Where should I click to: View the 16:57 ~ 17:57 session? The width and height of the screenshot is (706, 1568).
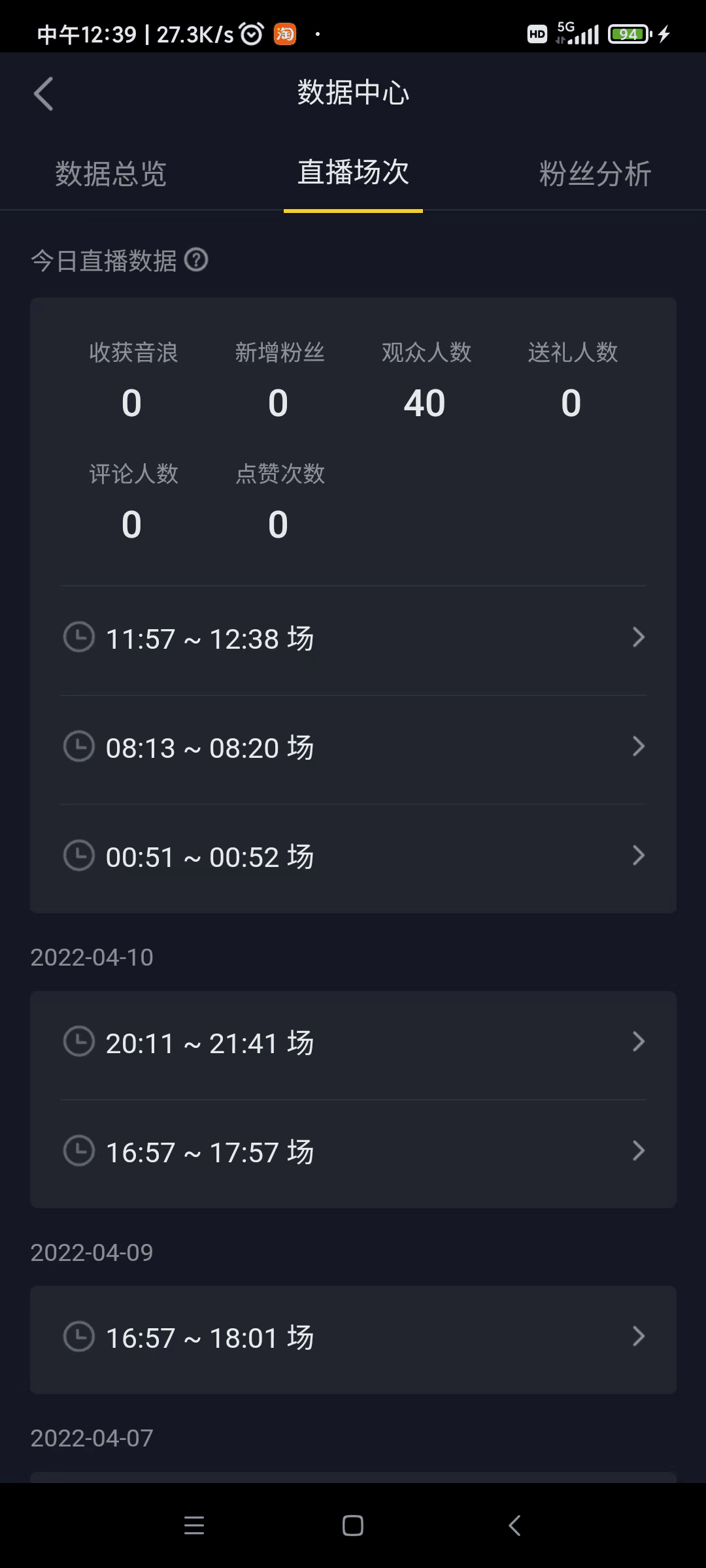(x=353, y=1152)
